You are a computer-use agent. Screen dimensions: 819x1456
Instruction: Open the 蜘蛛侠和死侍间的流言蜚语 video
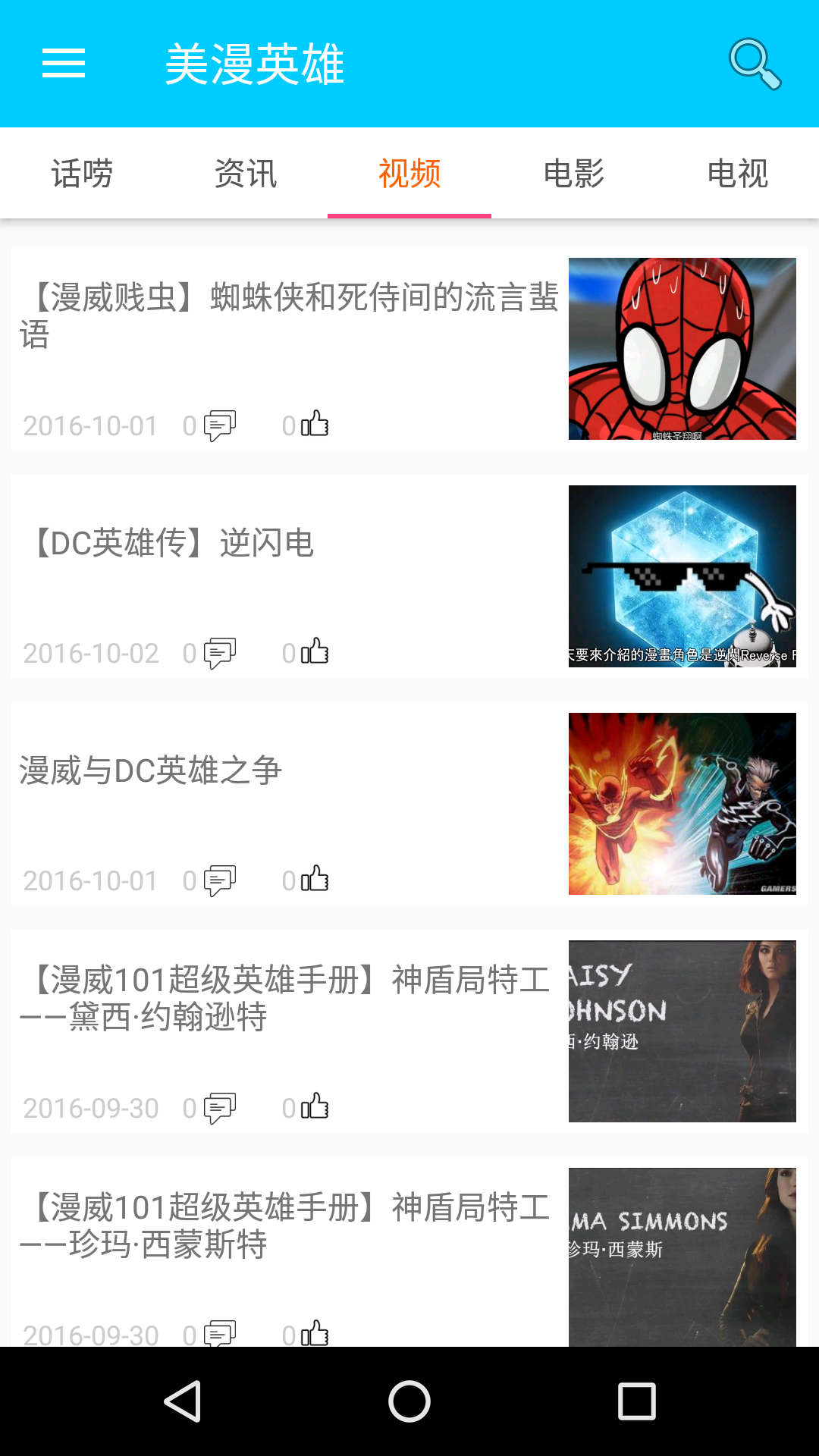tap(409, 349)
